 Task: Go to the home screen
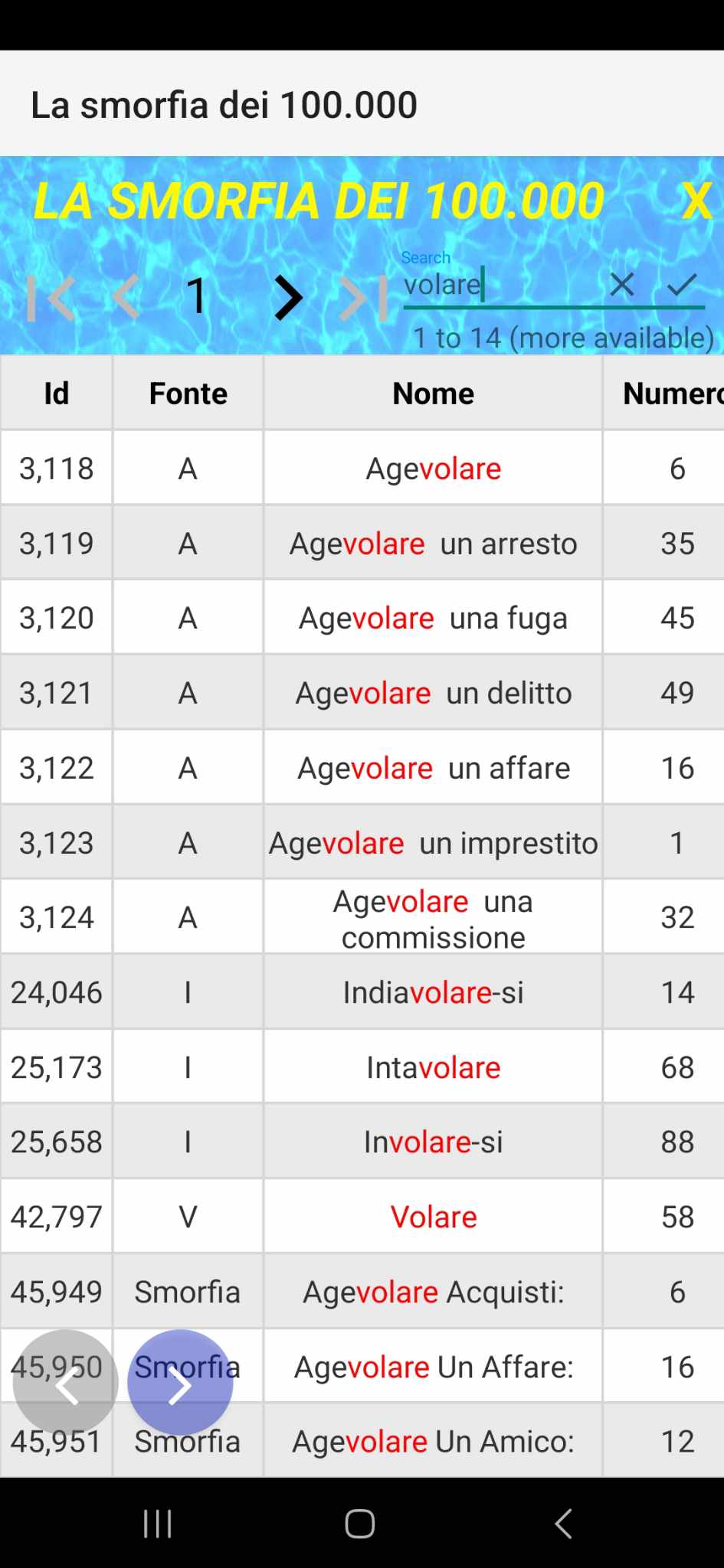coord(360,1524)
